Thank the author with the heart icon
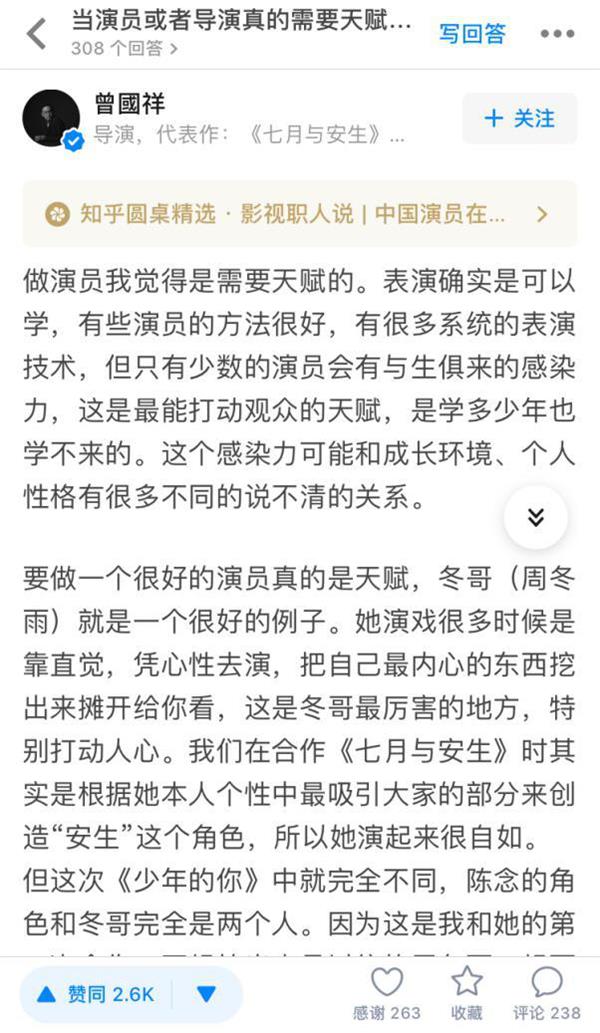The height and width of the screenshot is (1033, 600). (x=387, y=992)
